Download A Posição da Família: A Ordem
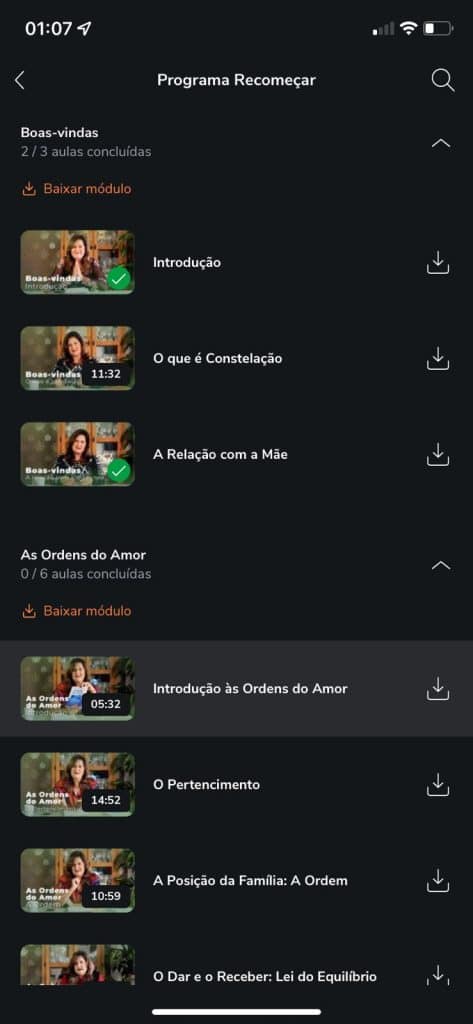 click(x=438, y=880)
